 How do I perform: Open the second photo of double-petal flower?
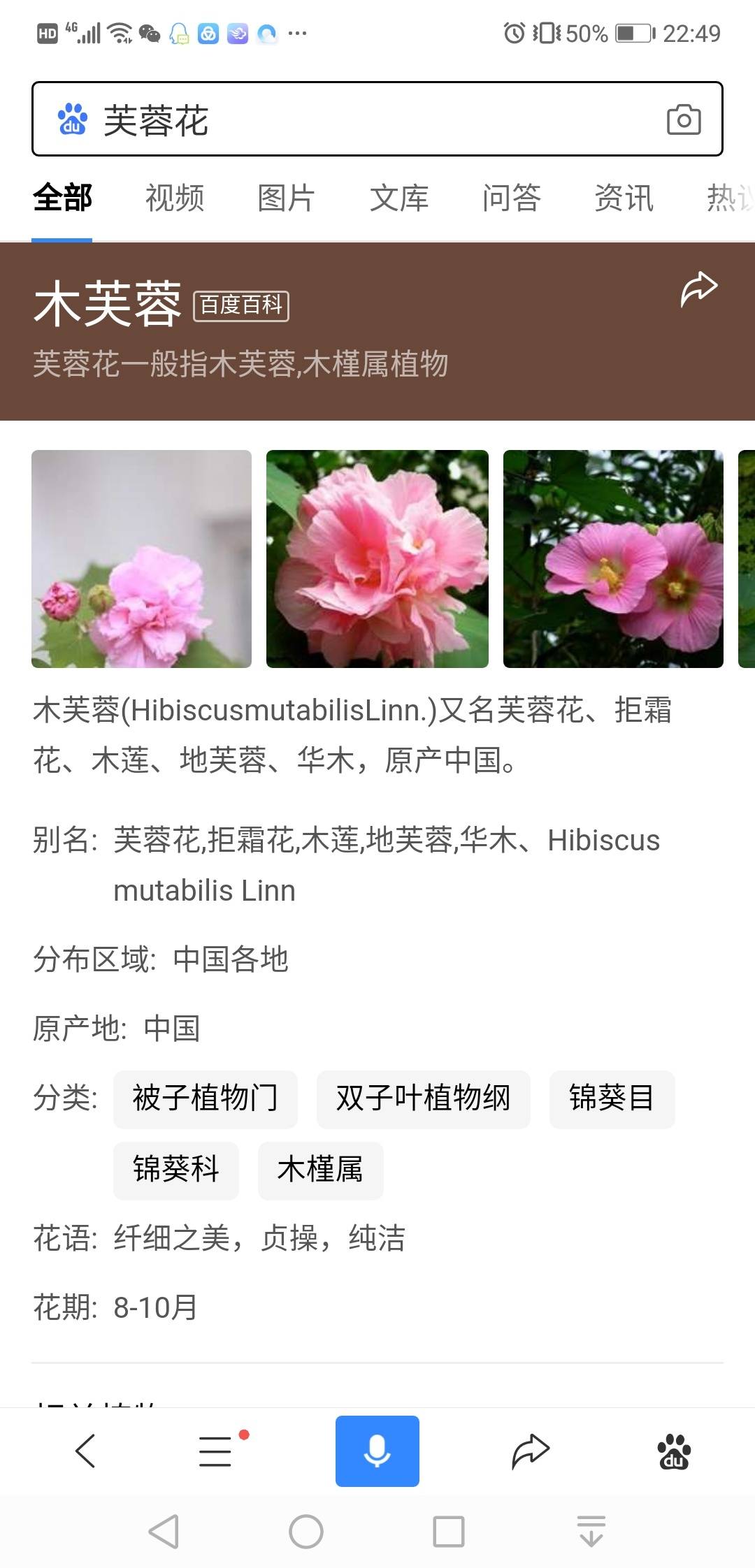(377, 559)
